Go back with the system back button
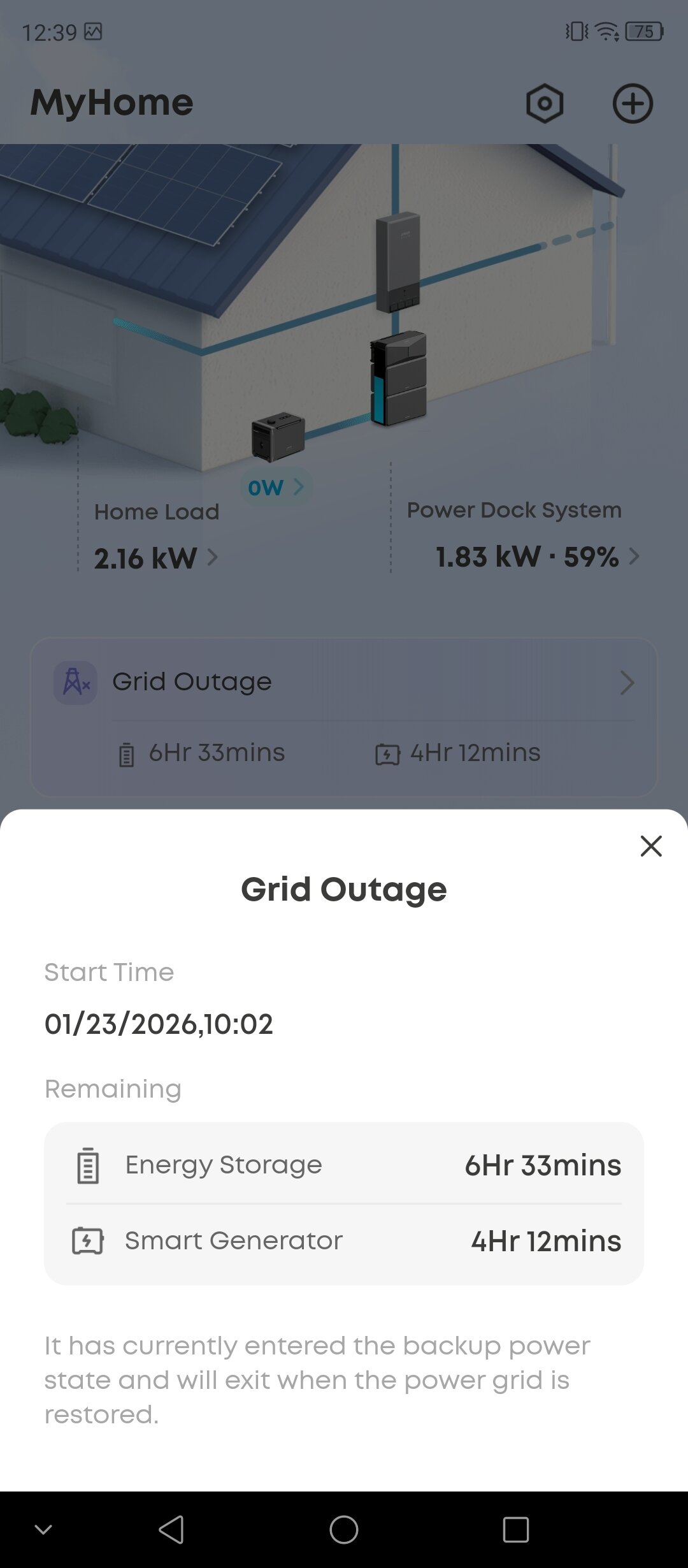 (171, 1529)
